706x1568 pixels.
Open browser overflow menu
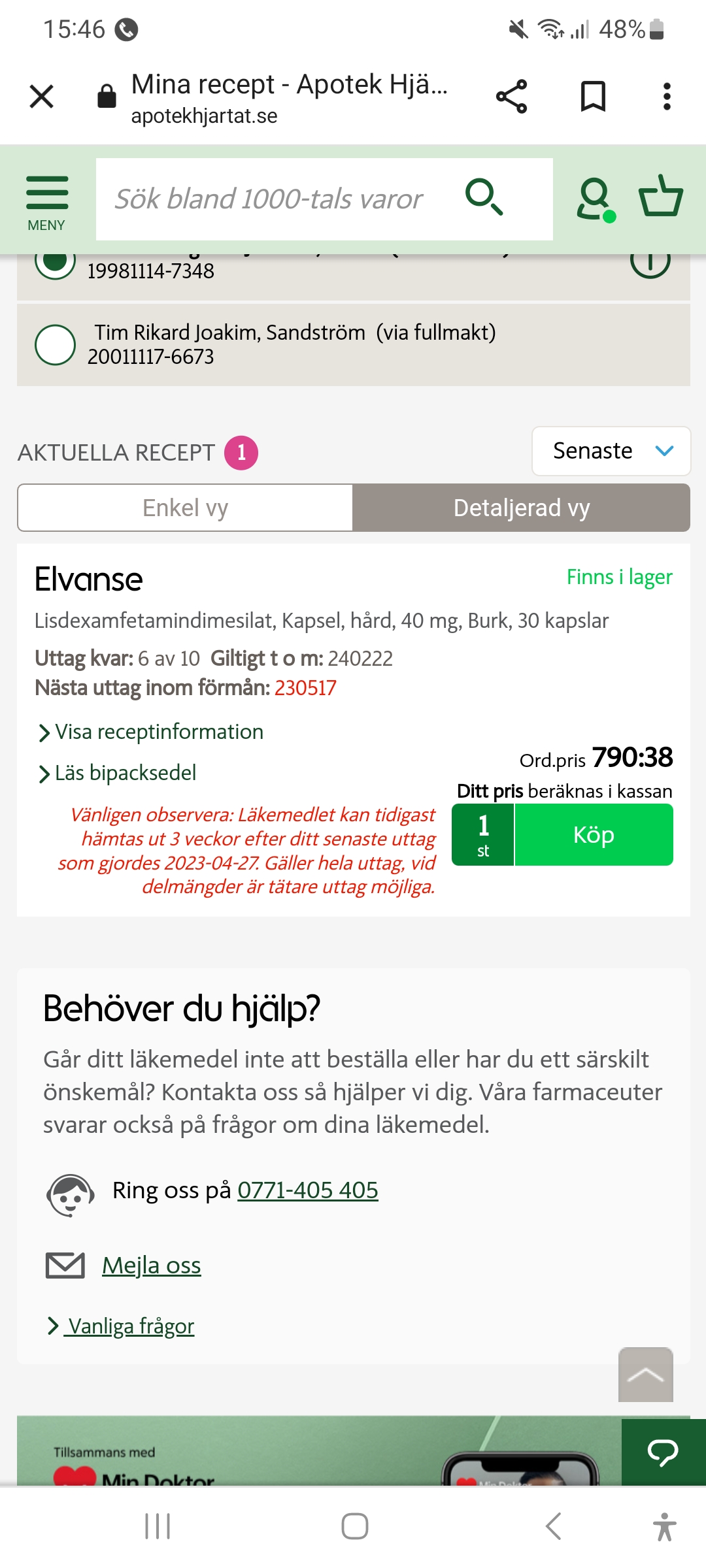[667, 97]
